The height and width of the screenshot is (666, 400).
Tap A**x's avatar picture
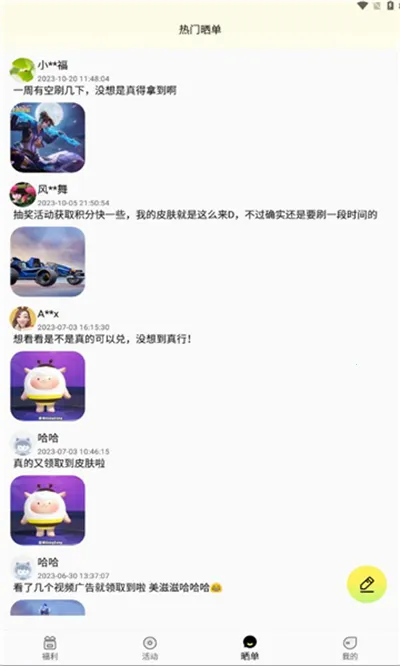click(23, 319)
